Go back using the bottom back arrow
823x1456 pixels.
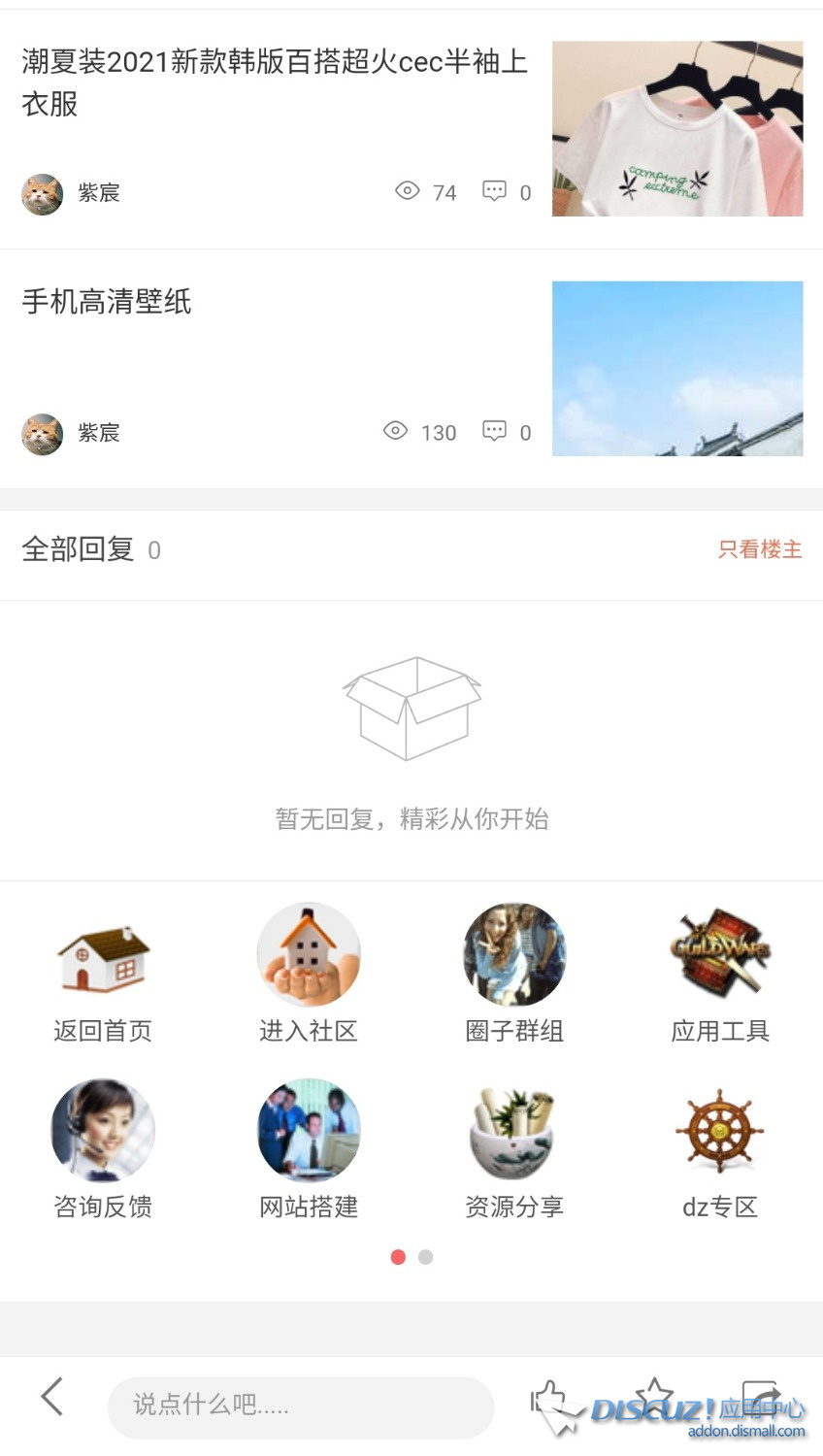(52, 1398)
